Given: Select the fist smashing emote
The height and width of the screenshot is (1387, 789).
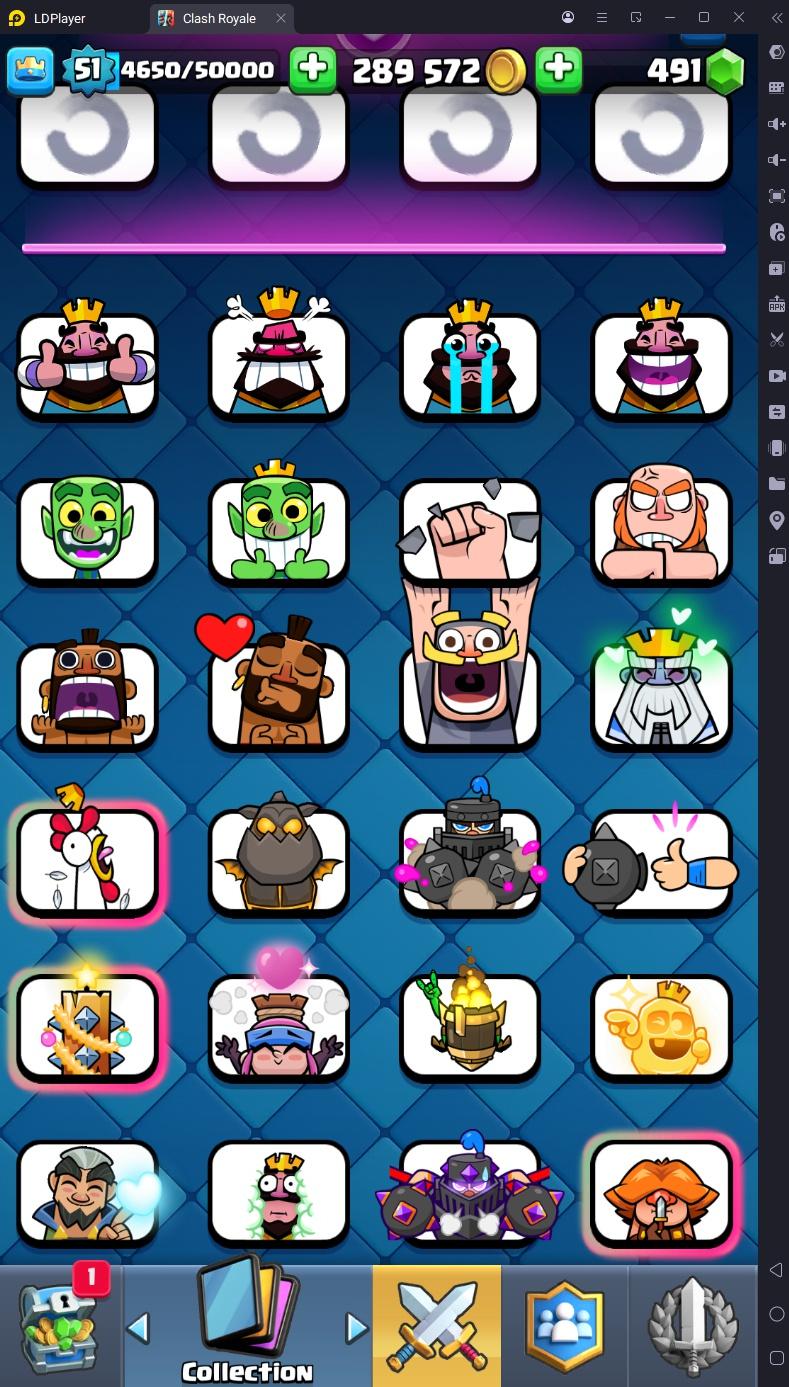Looking at the screenshot, I should pos(469,530).
